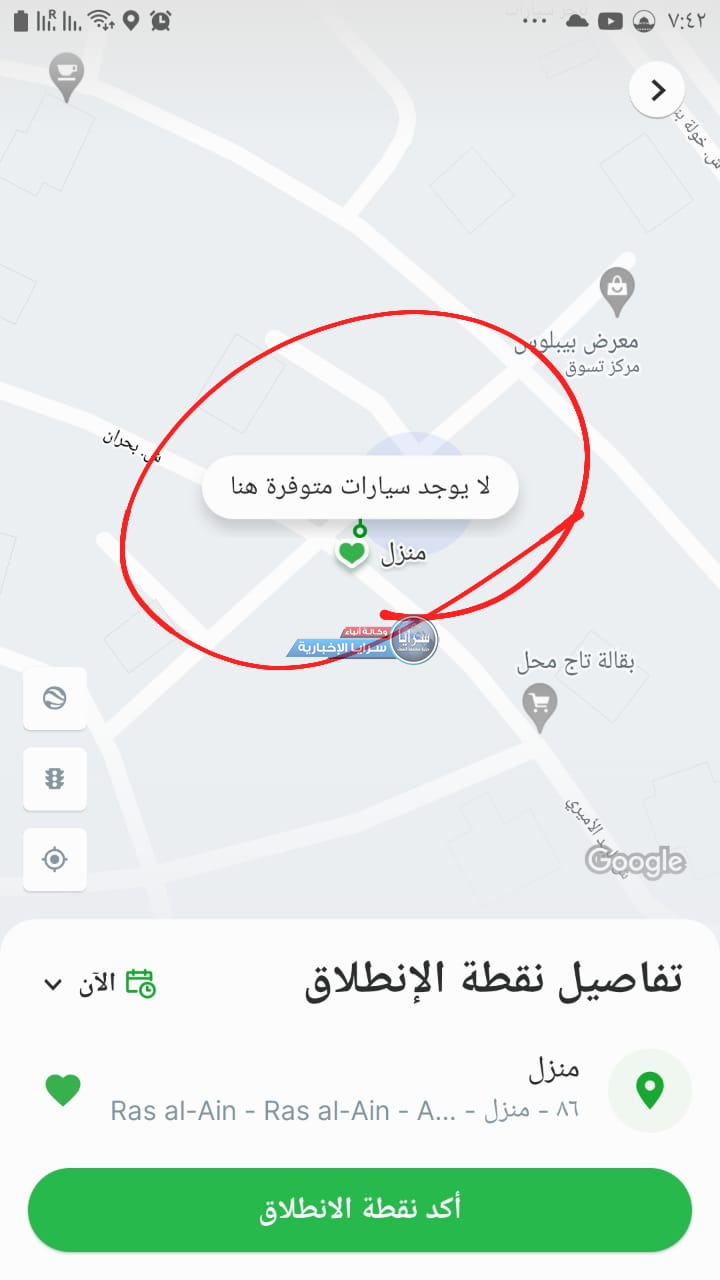Open the الآن pickup time dropdown
Screen dimensions: 720x1280
tap(100, 983)
